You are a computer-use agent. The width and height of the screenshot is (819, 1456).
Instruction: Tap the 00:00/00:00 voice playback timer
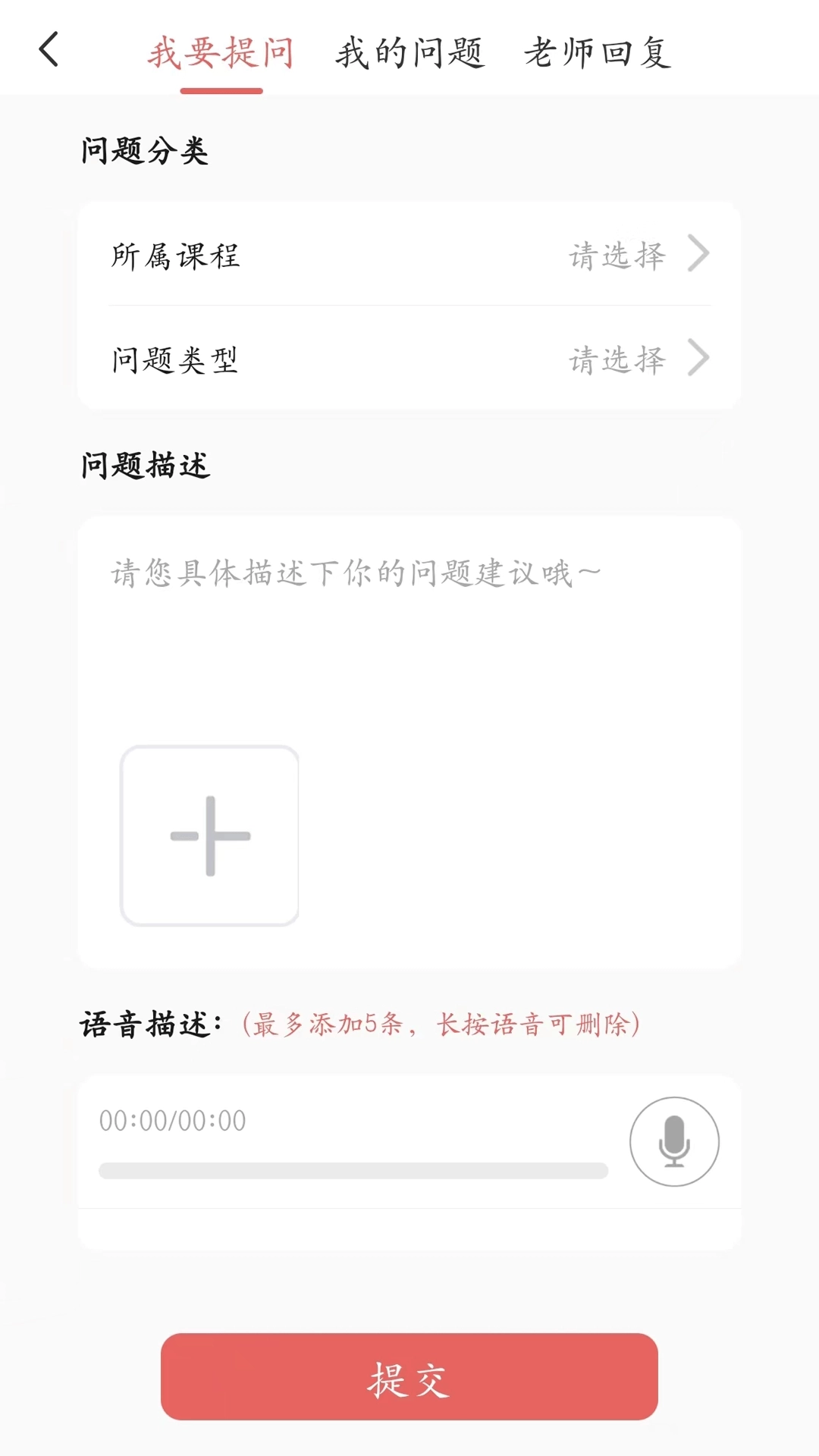coord(171,1122)
